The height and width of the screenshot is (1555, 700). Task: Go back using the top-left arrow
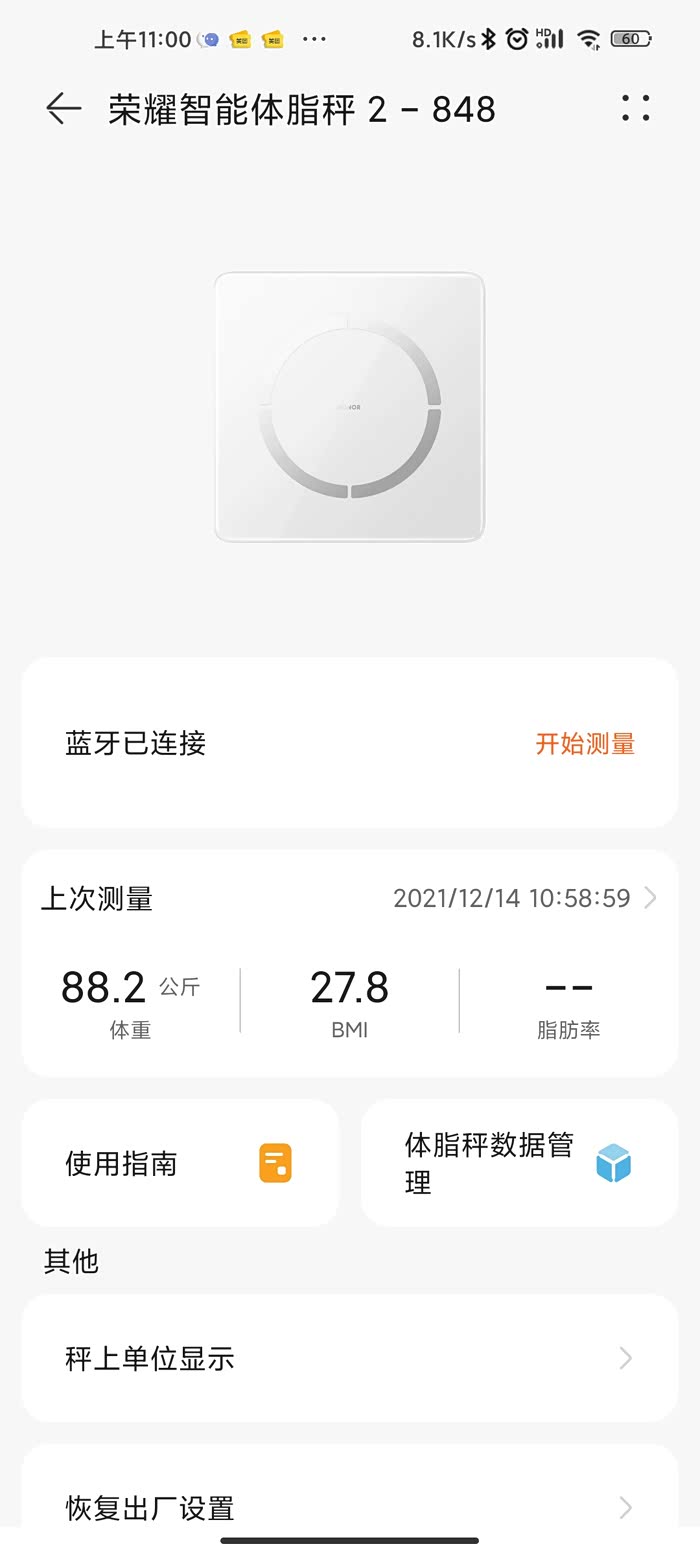pyautogui.click(x=63, y=109)
